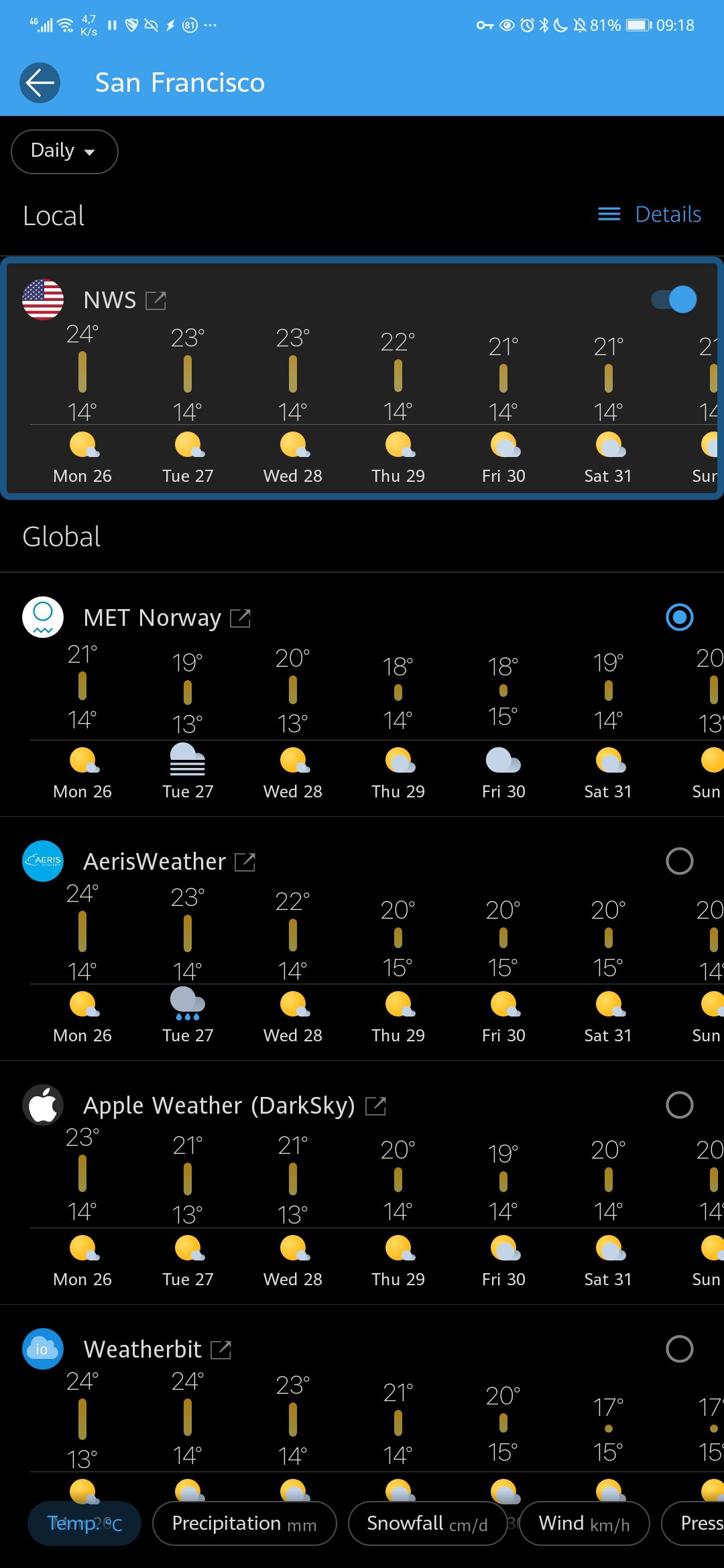
Task: Select Weatherbit radio button
Action: coord(679,1349)
